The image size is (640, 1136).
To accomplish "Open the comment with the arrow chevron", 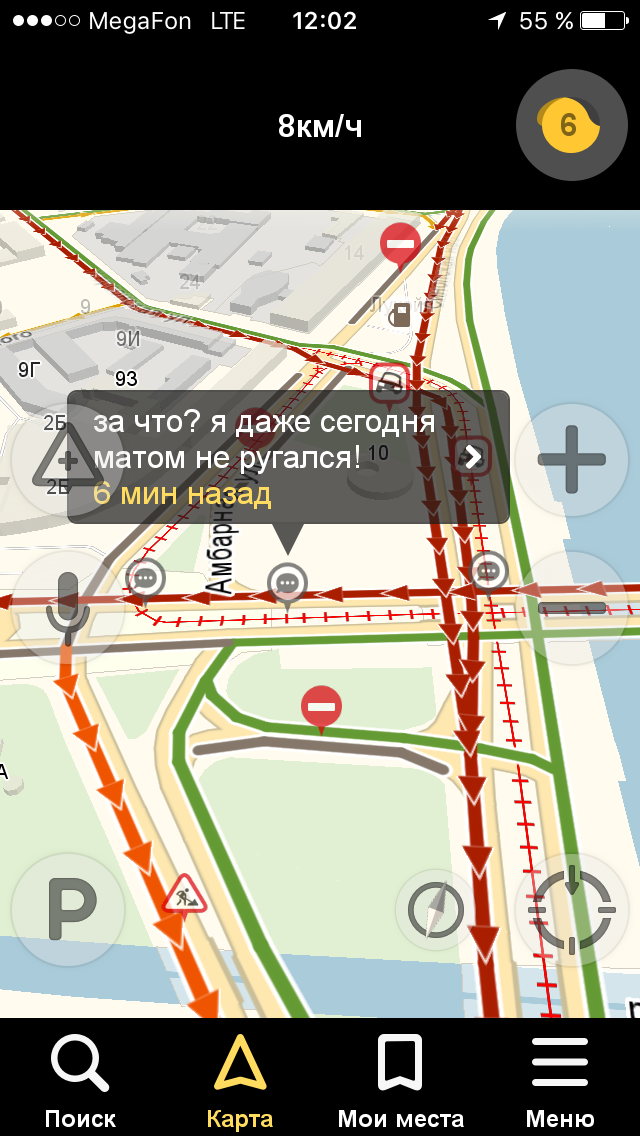I will click(x=473, y=457).
